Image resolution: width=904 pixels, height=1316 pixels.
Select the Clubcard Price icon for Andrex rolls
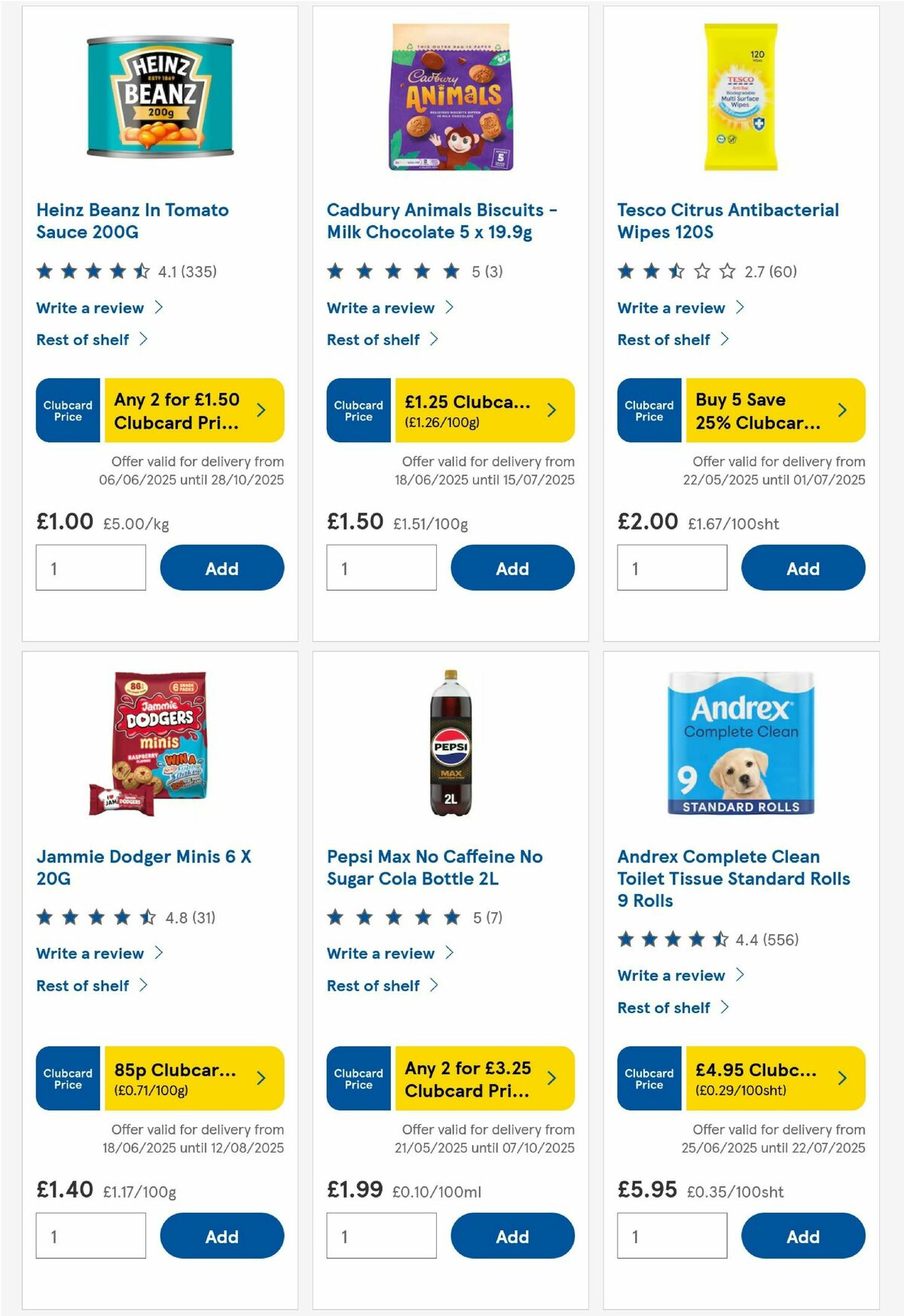649,1078
